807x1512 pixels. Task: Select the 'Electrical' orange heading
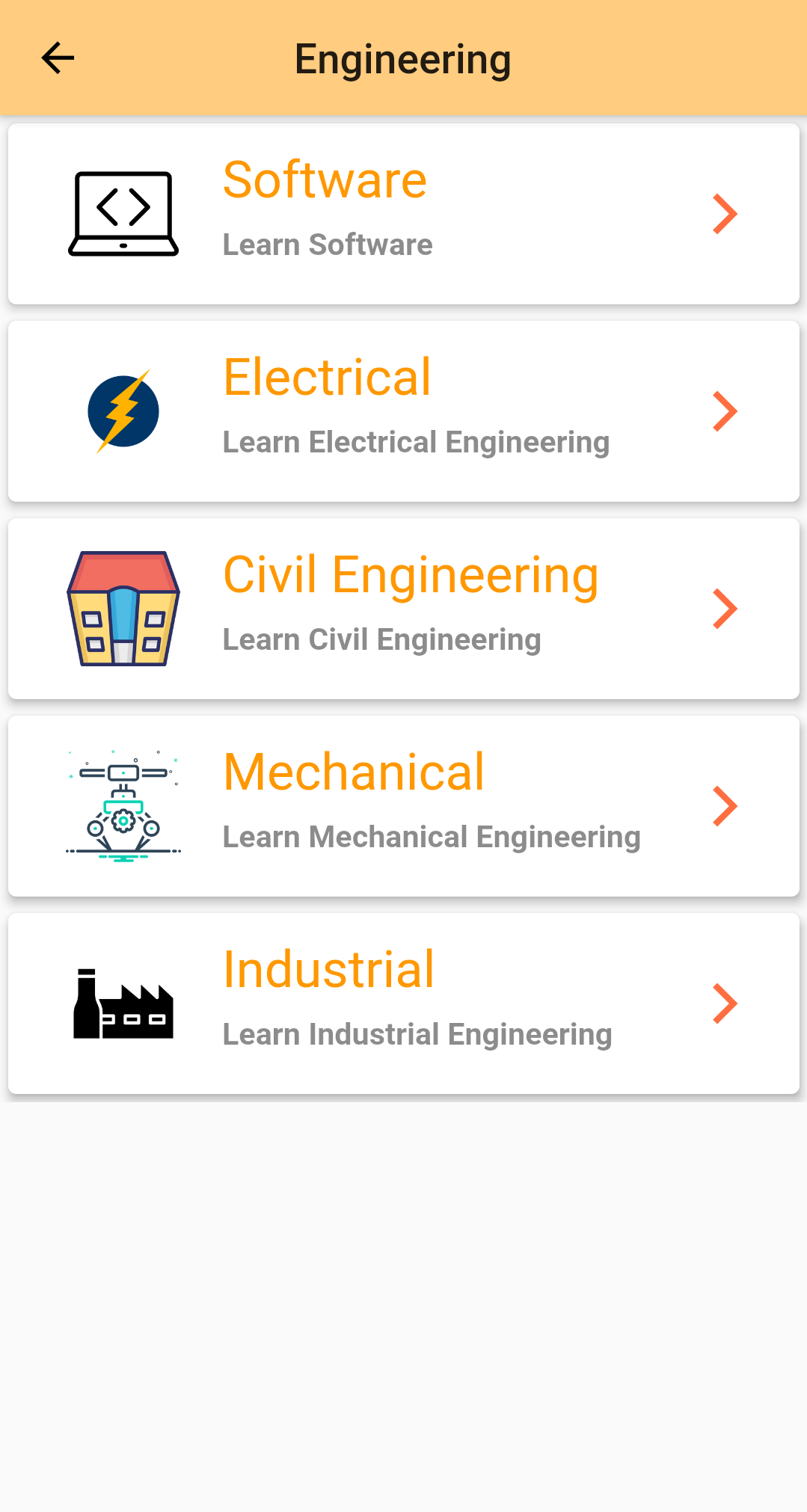point(327,377)
